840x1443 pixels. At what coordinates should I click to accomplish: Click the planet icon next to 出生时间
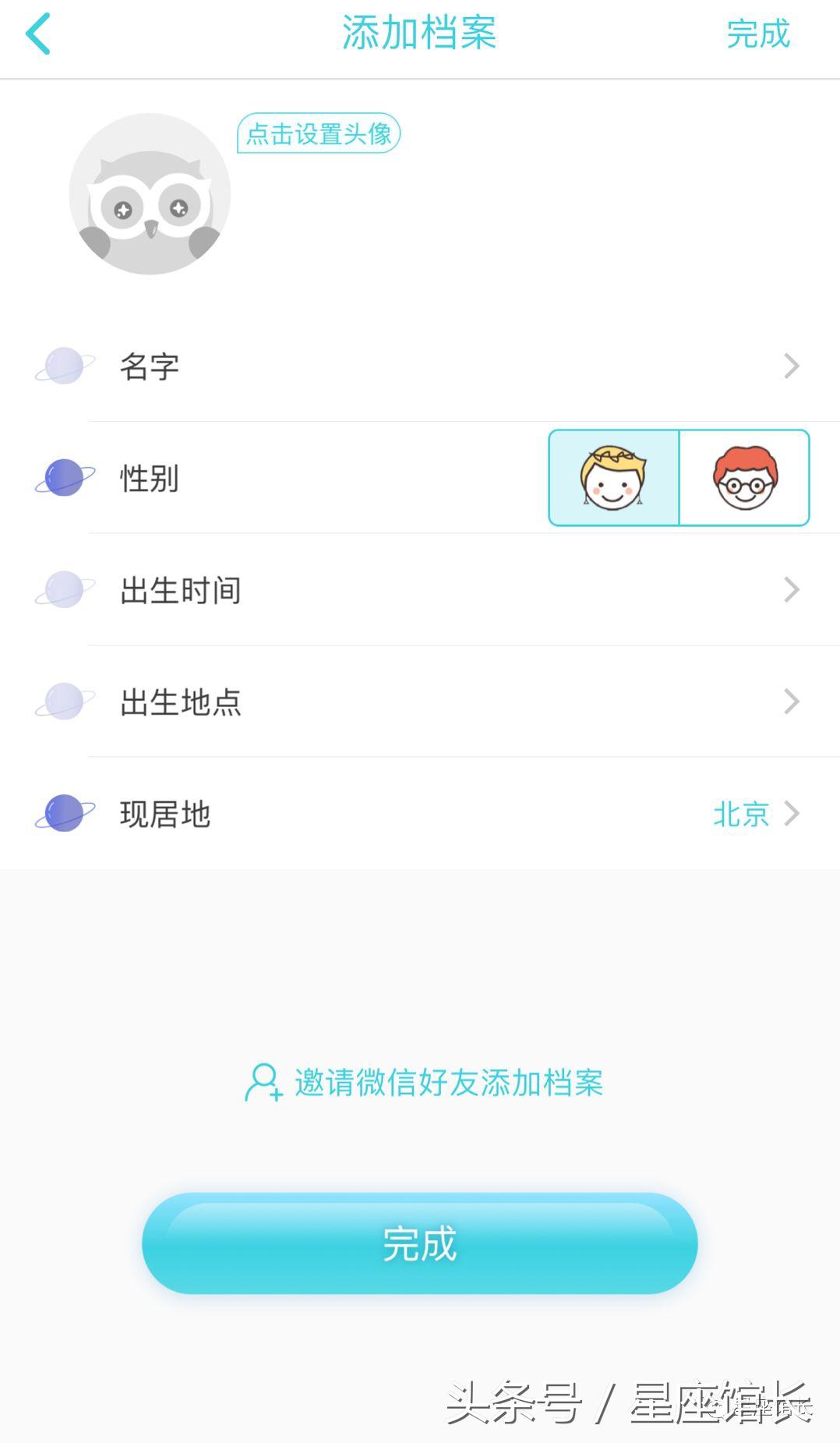pos(64,590)
